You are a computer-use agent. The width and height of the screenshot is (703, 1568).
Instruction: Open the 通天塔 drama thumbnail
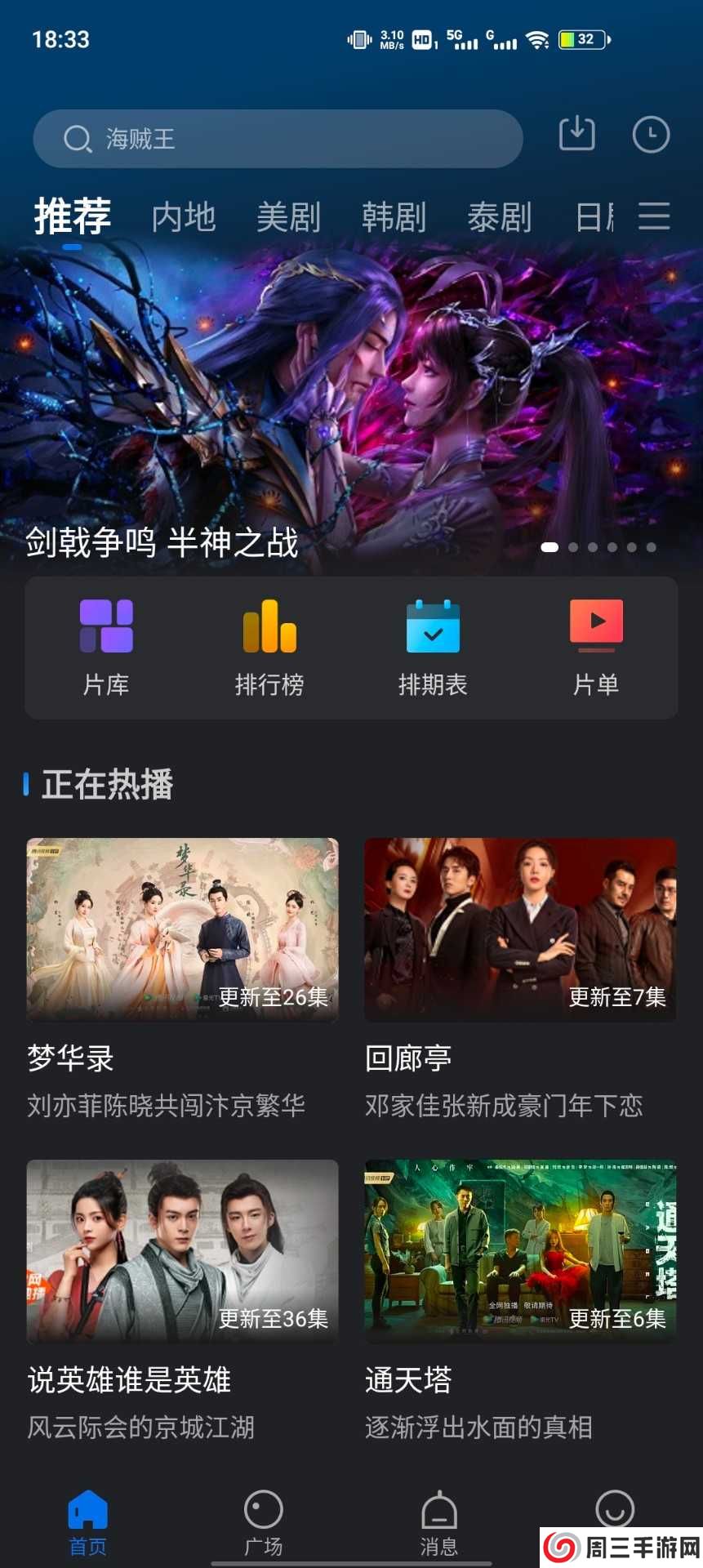click(x=520, y=1251)
